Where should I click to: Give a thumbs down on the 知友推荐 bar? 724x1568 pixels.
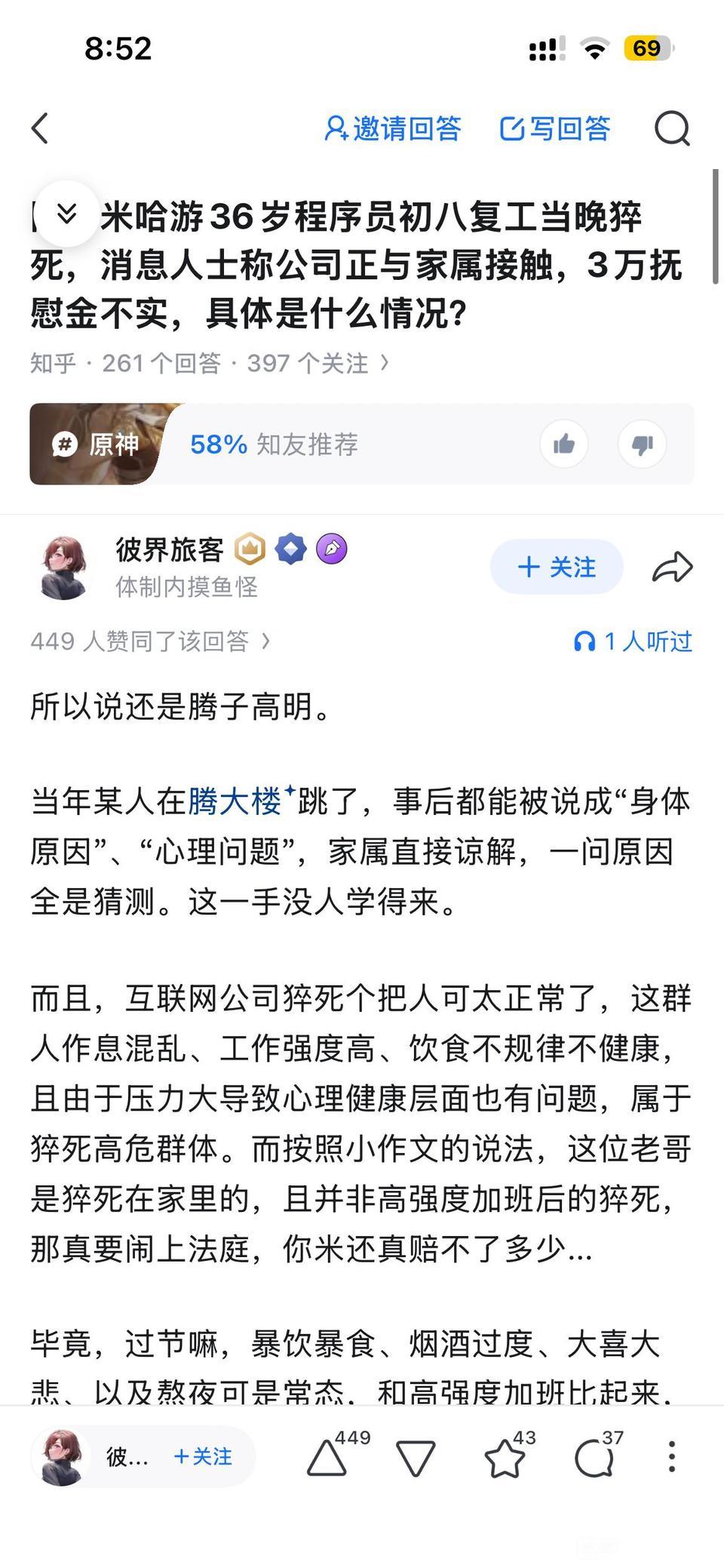point(642,444)
